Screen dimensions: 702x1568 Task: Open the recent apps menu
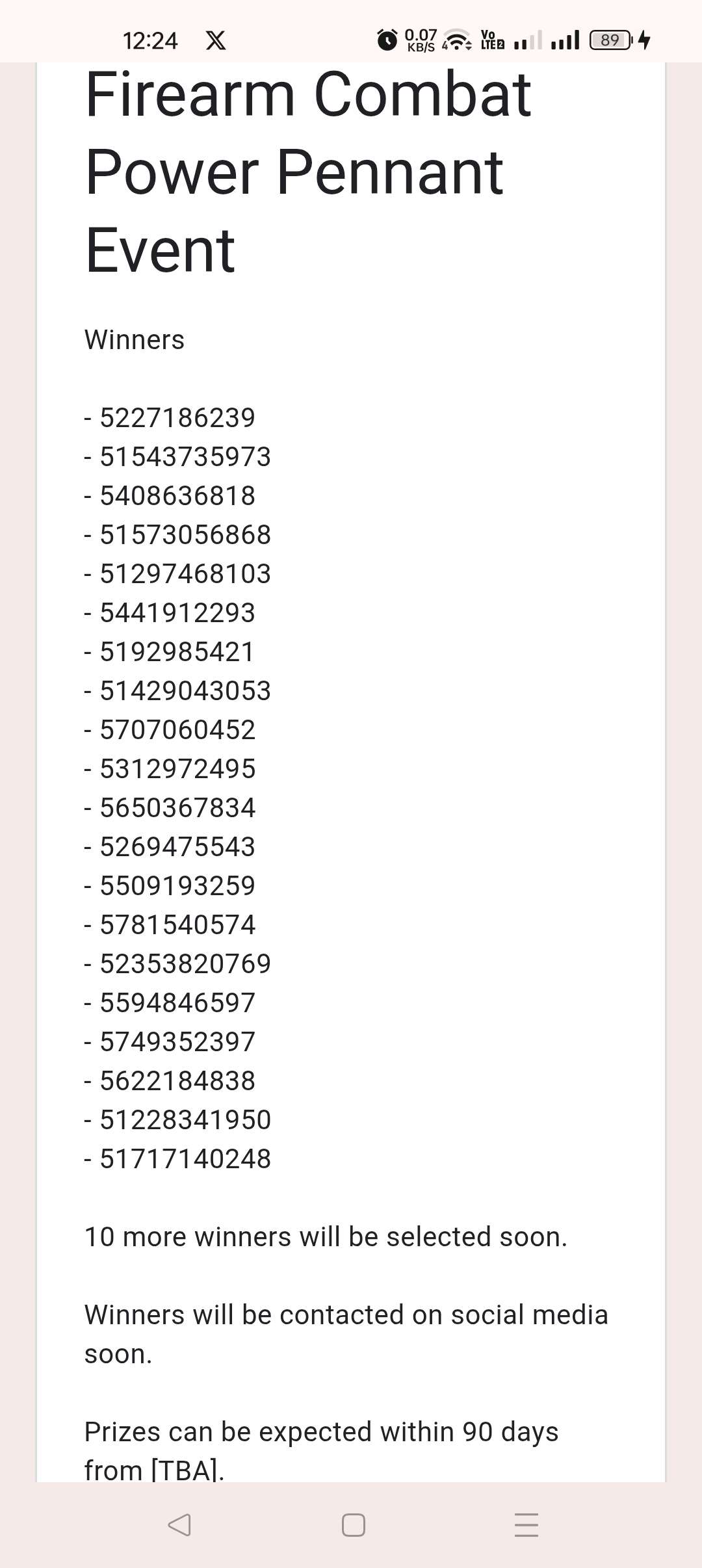click(526, 1525)
